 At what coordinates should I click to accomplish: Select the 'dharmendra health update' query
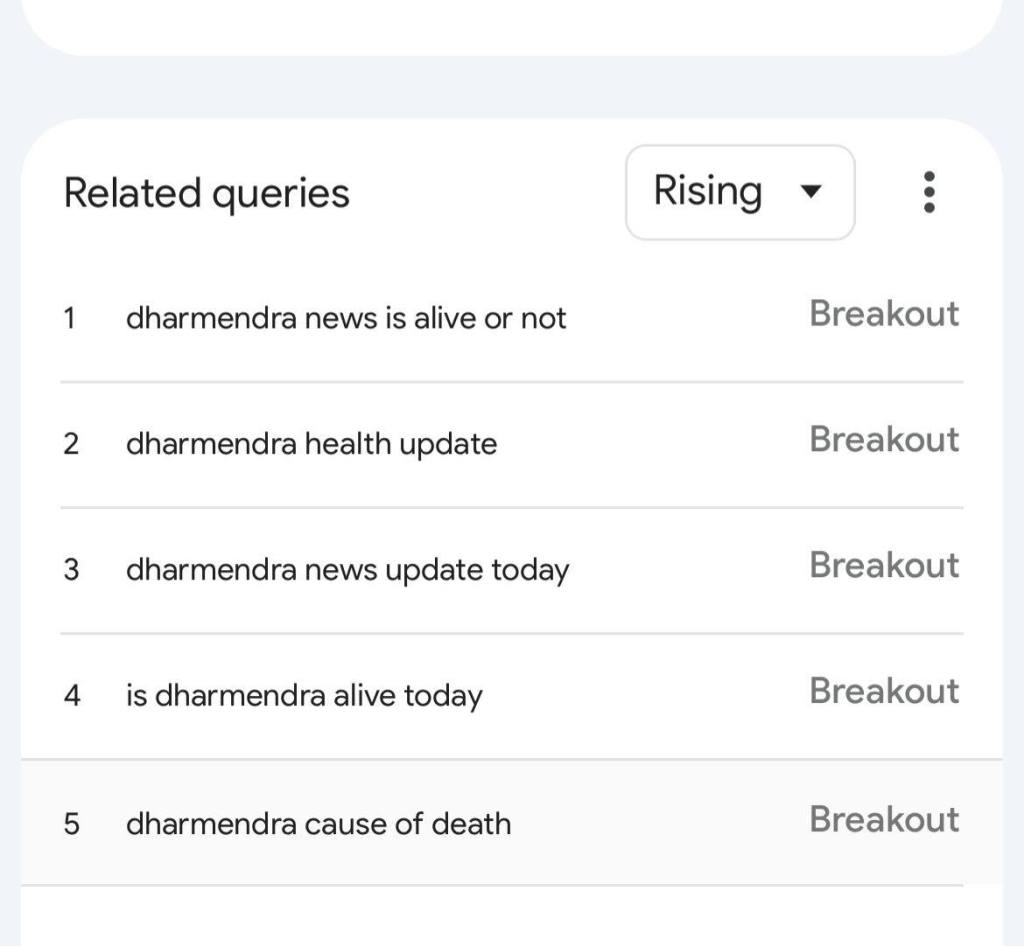[311, 444]
